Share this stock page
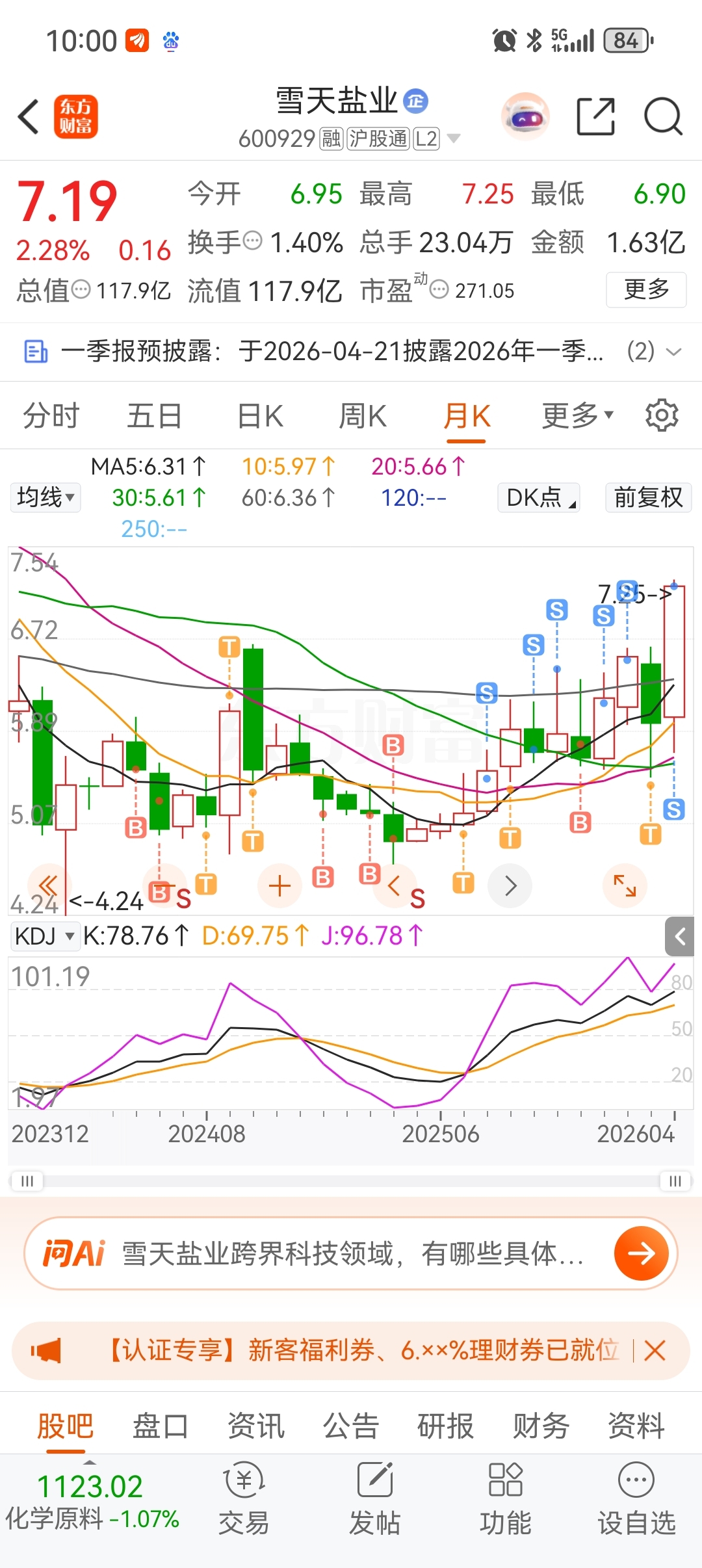 tap(596, 117)
